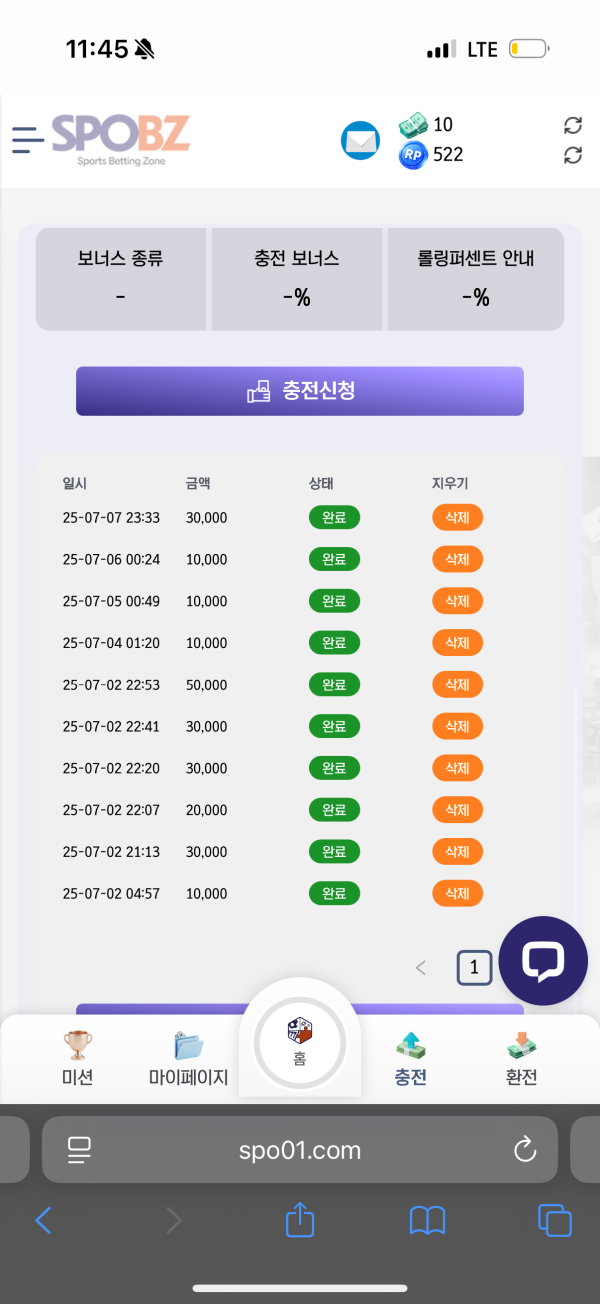Refresh the cash balance
This screenshot has height=1304, width=600.
[572, 125]
